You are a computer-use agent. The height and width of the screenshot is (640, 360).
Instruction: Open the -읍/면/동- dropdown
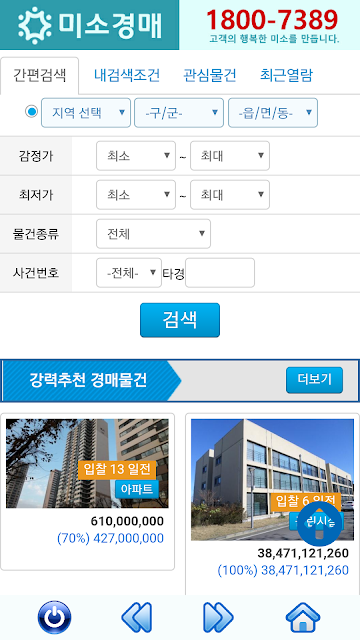(273, 113)
